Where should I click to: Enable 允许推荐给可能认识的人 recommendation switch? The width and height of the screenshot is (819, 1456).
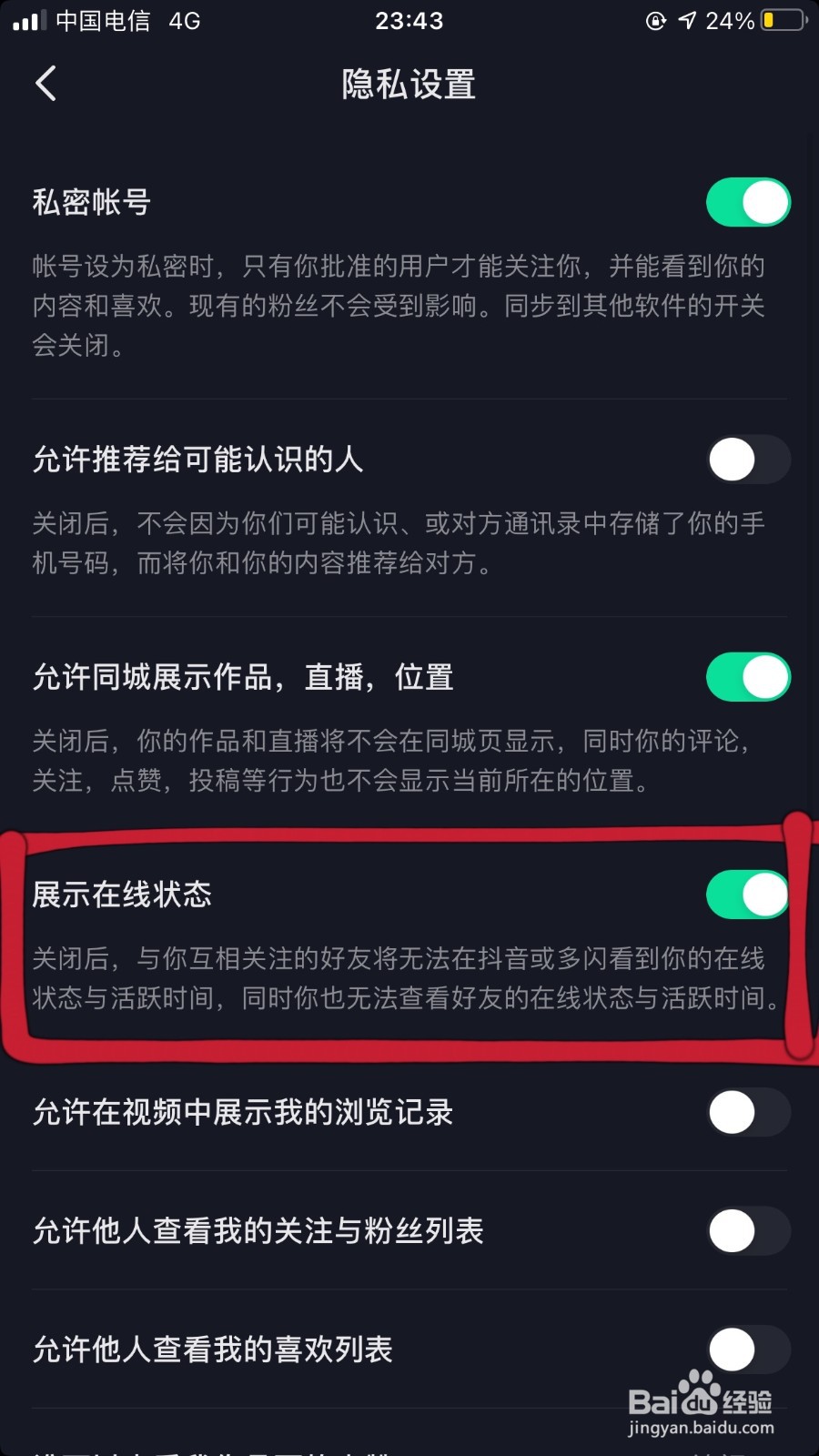point(747,460)
